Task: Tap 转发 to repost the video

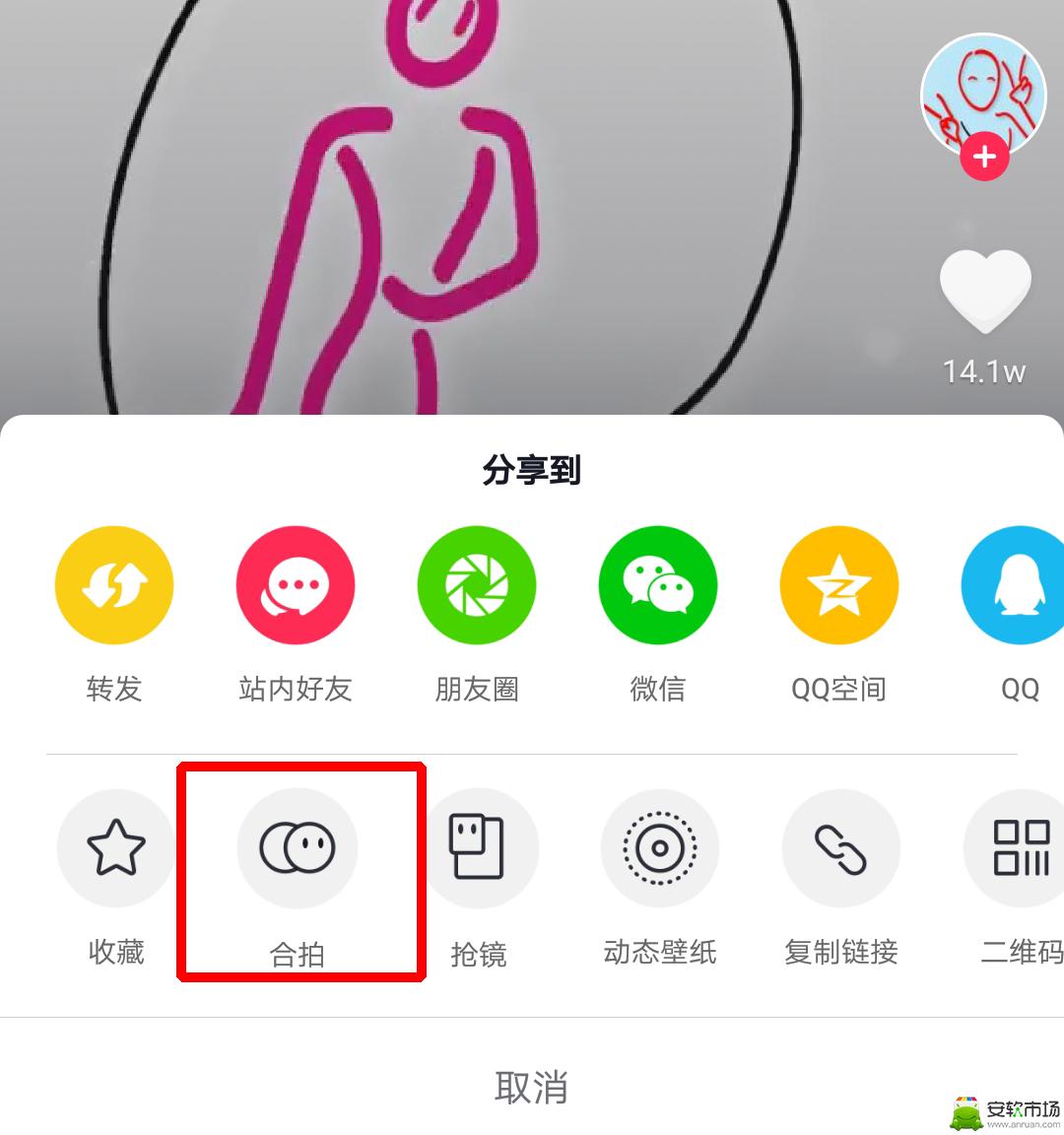Action: (x=114, y=586)
